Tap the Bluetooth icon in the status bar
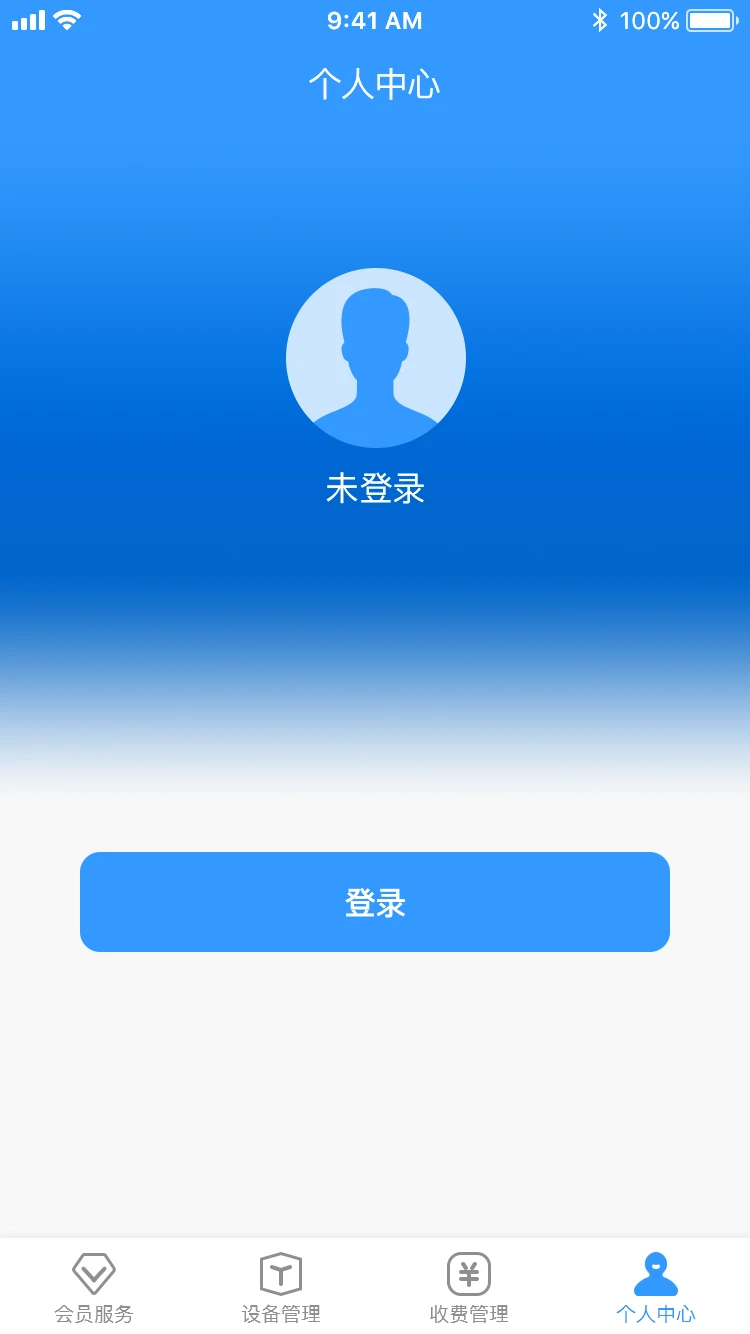 point(601,18)
